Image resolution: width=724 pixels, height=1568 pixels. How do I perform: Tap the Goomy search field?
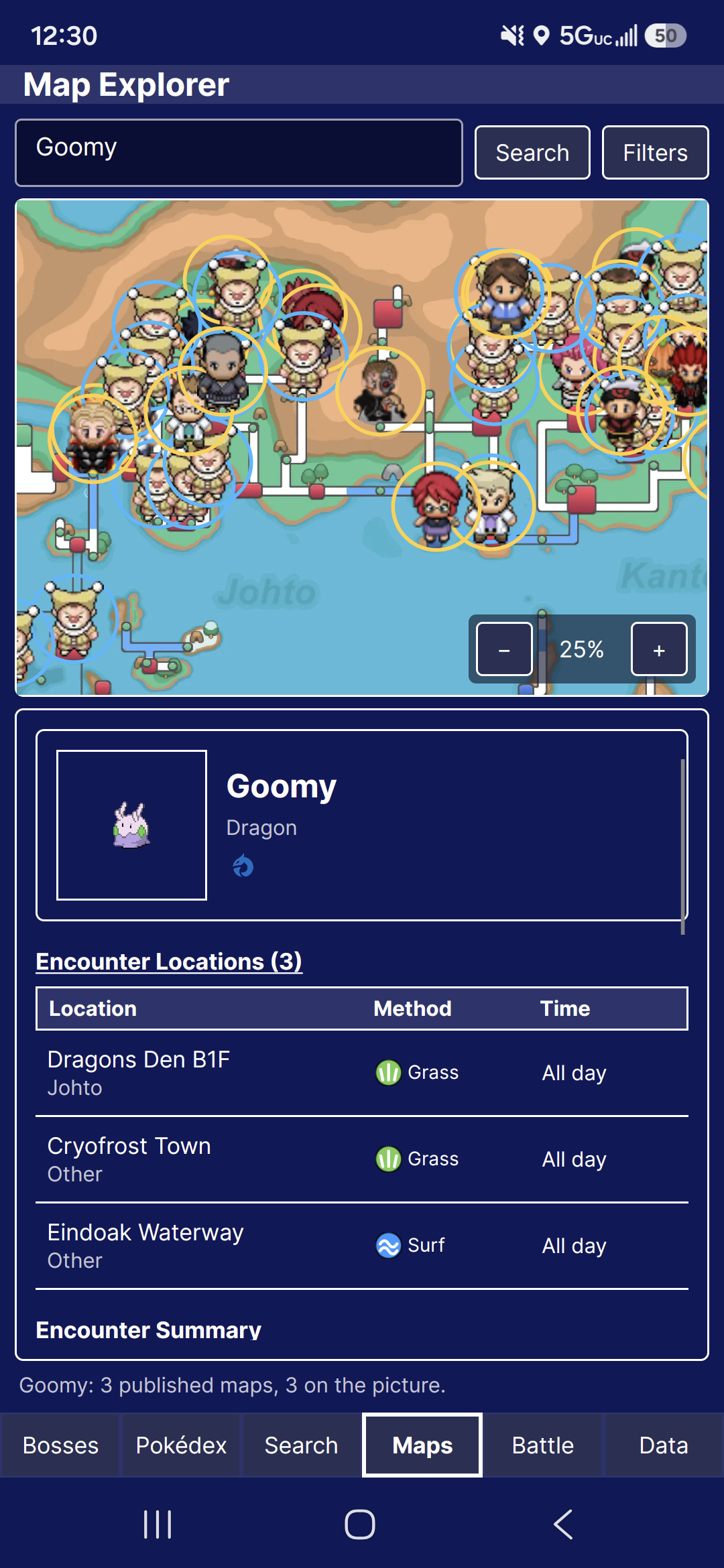tap(239, 153)
